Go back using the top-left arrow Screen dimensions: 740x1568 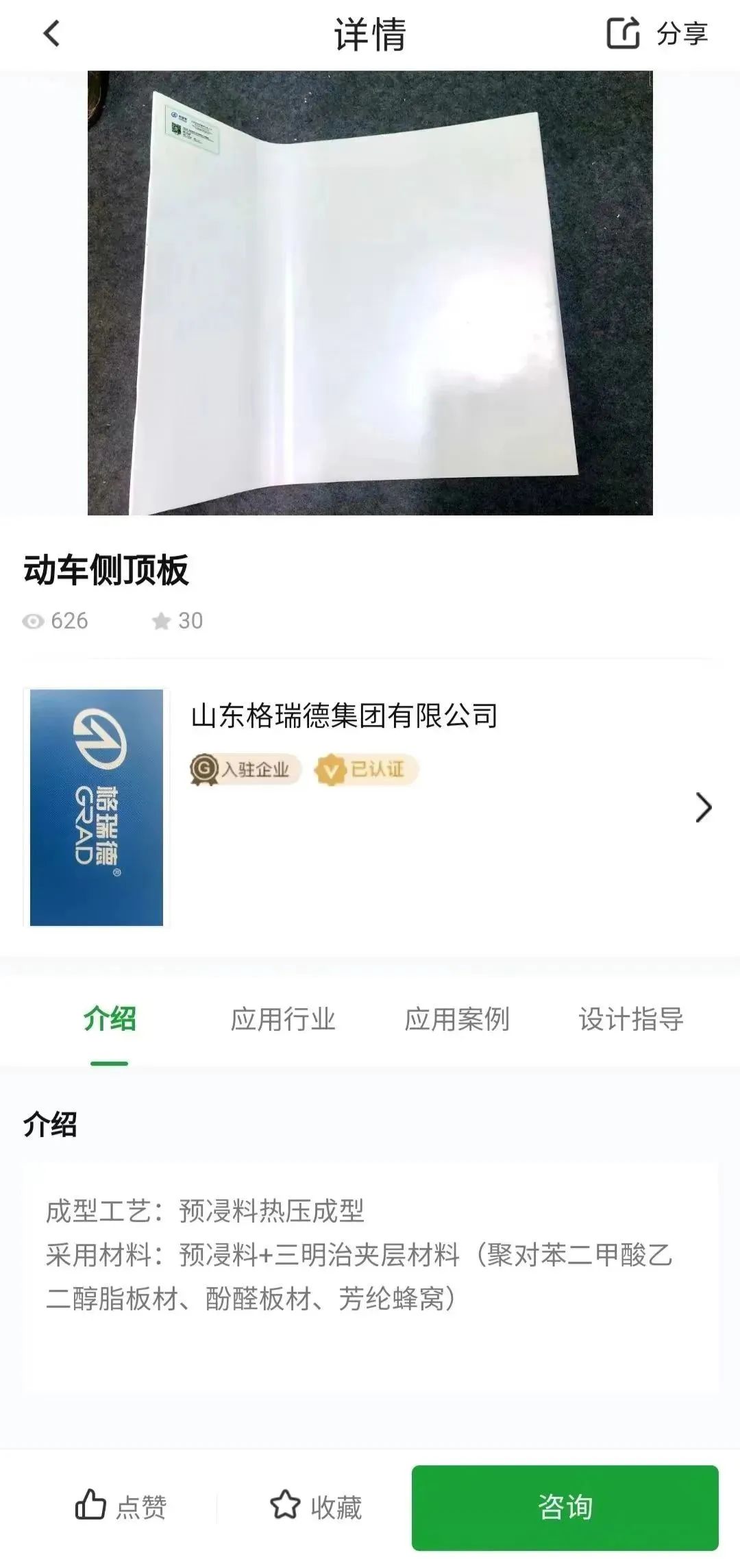tap(52, 33)
